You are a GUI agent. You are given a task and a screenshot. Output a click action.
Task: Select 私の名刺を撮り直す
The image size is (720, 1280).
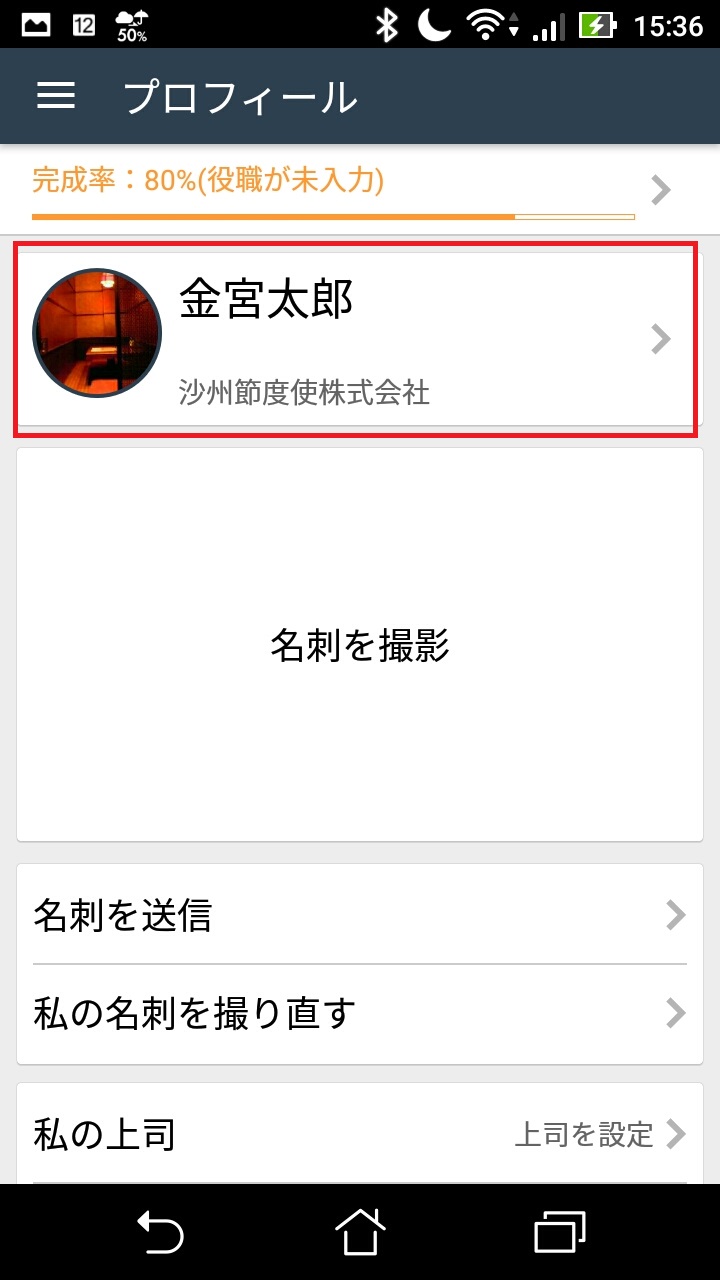tap(360, 1014)
